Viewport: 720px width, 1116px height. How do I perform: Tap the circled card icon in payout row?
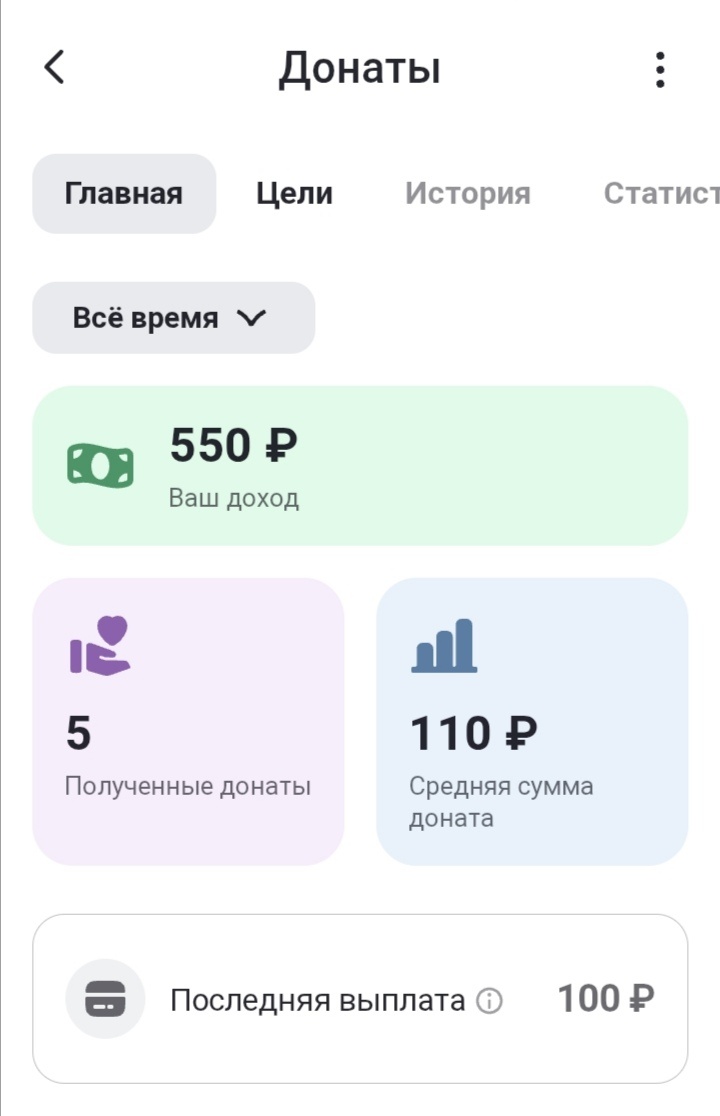click(x=105, y=997)
